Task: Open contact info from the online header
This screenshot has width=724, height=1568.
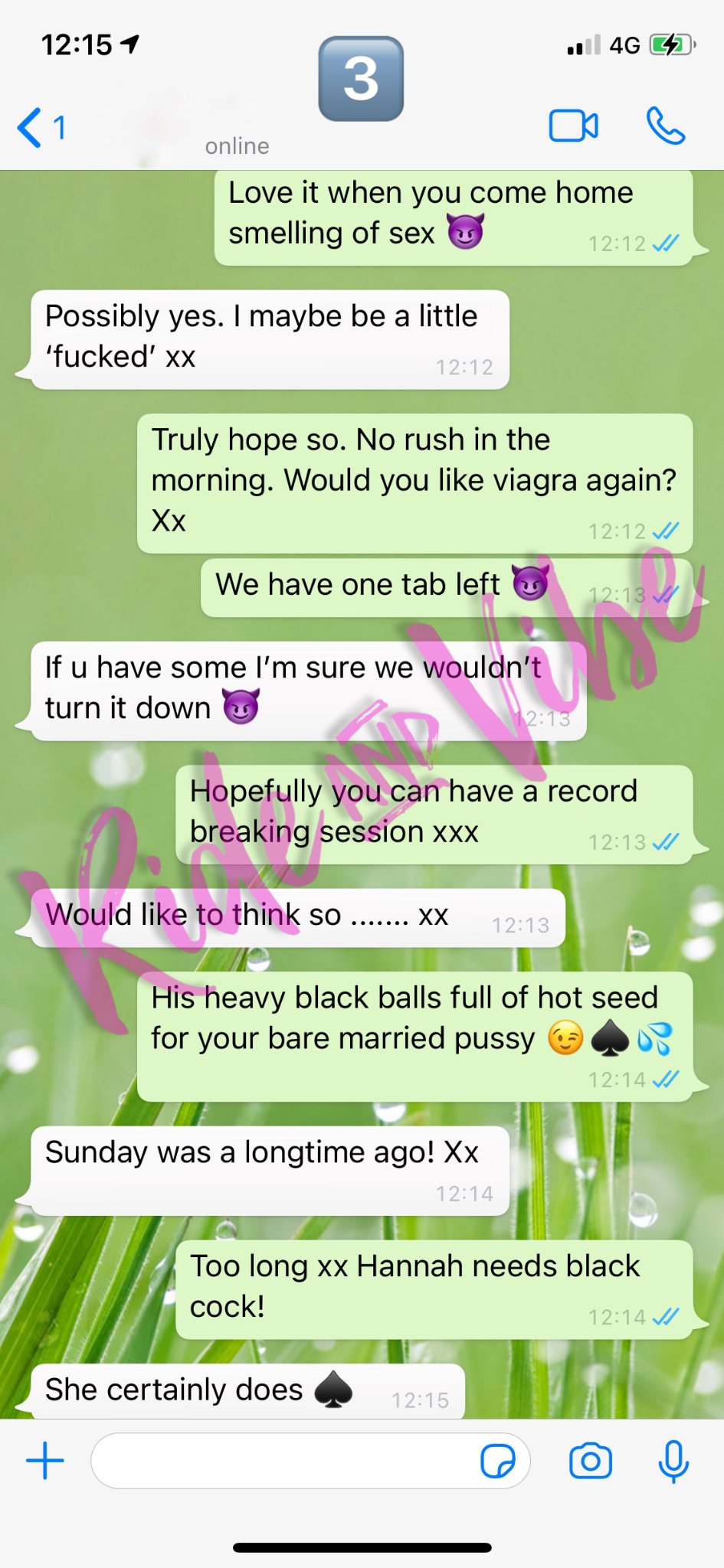Action: (238, 138)
